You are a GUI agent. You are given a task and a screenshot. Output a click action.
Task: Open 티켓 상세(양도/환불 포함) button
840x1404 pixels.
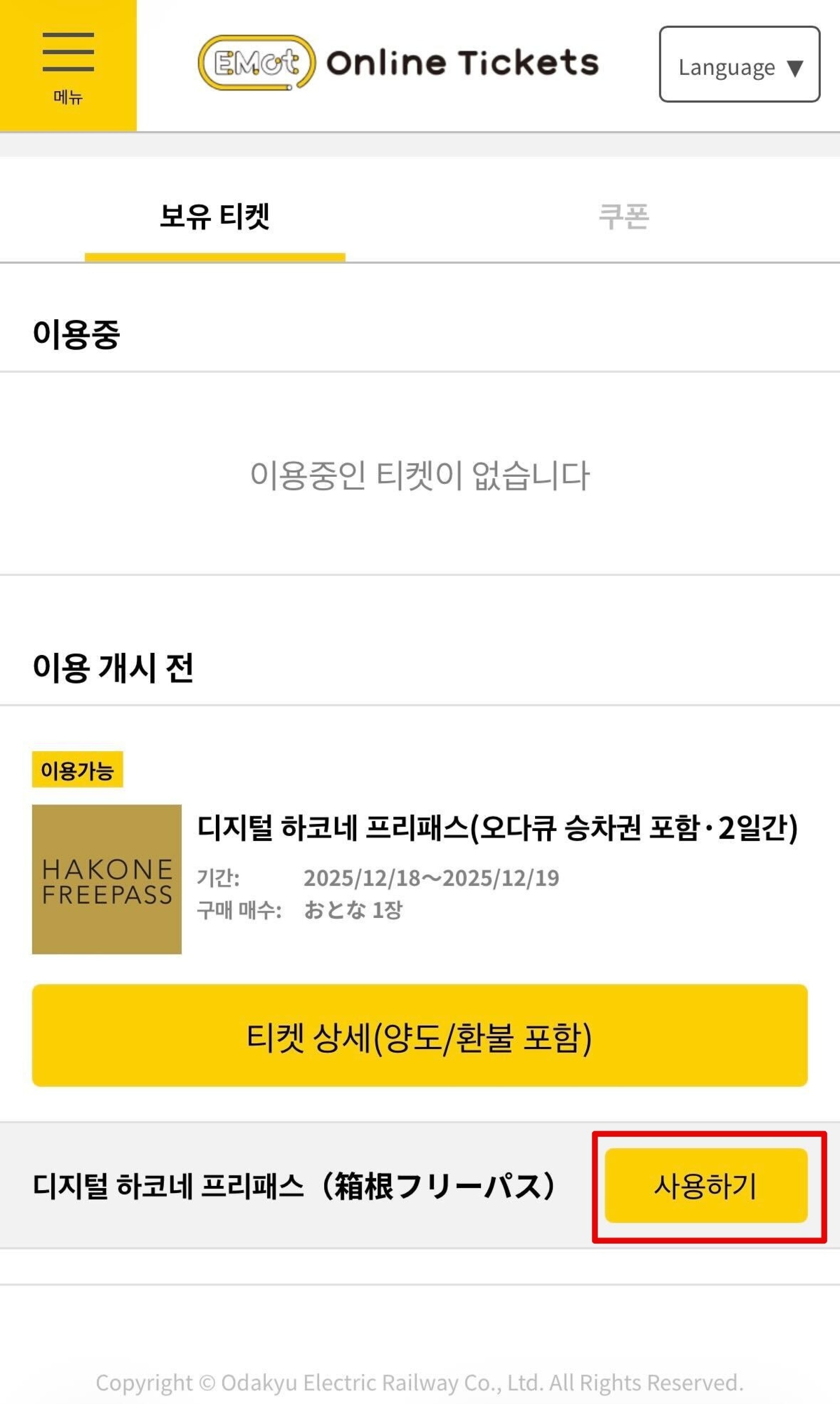click(x=420, y=1036)
